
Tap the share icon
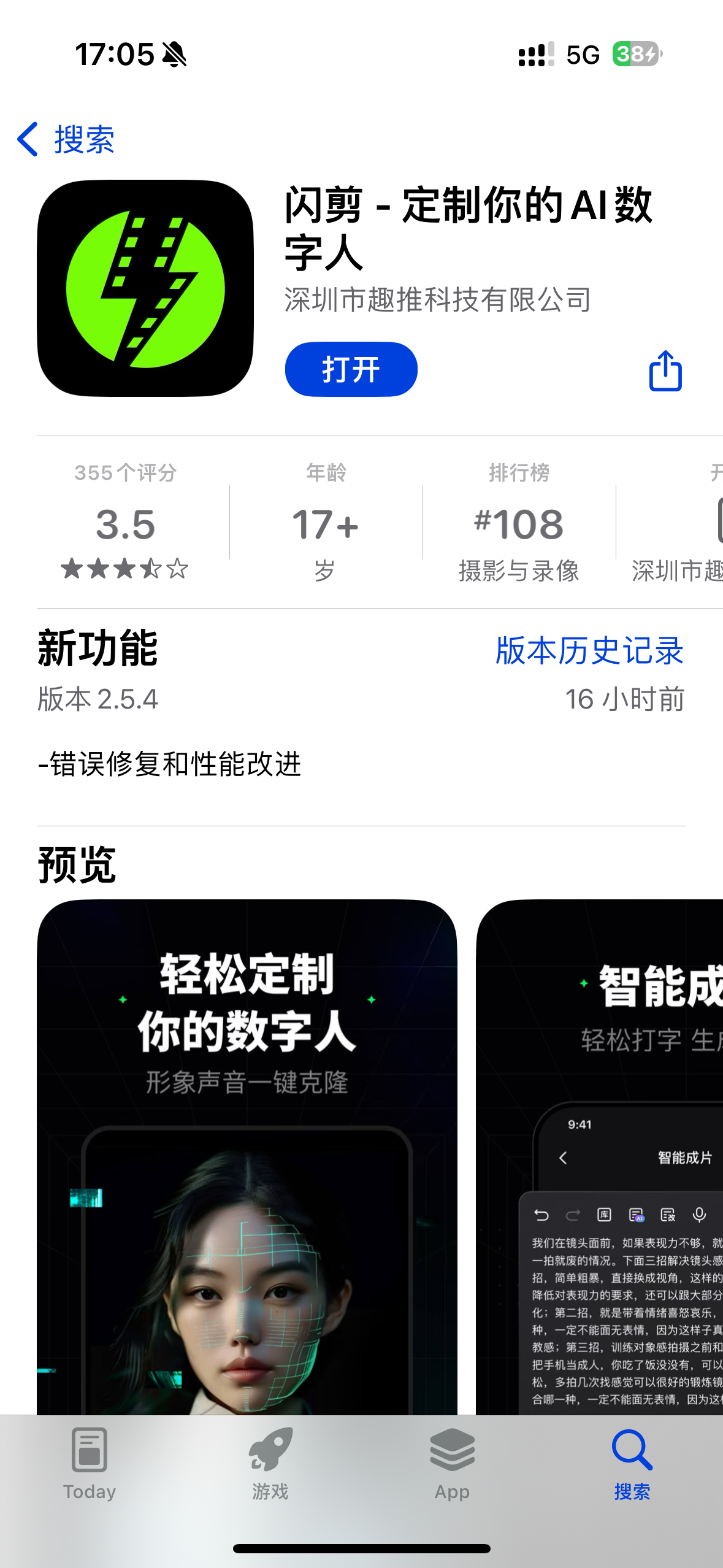coord(667,370)
